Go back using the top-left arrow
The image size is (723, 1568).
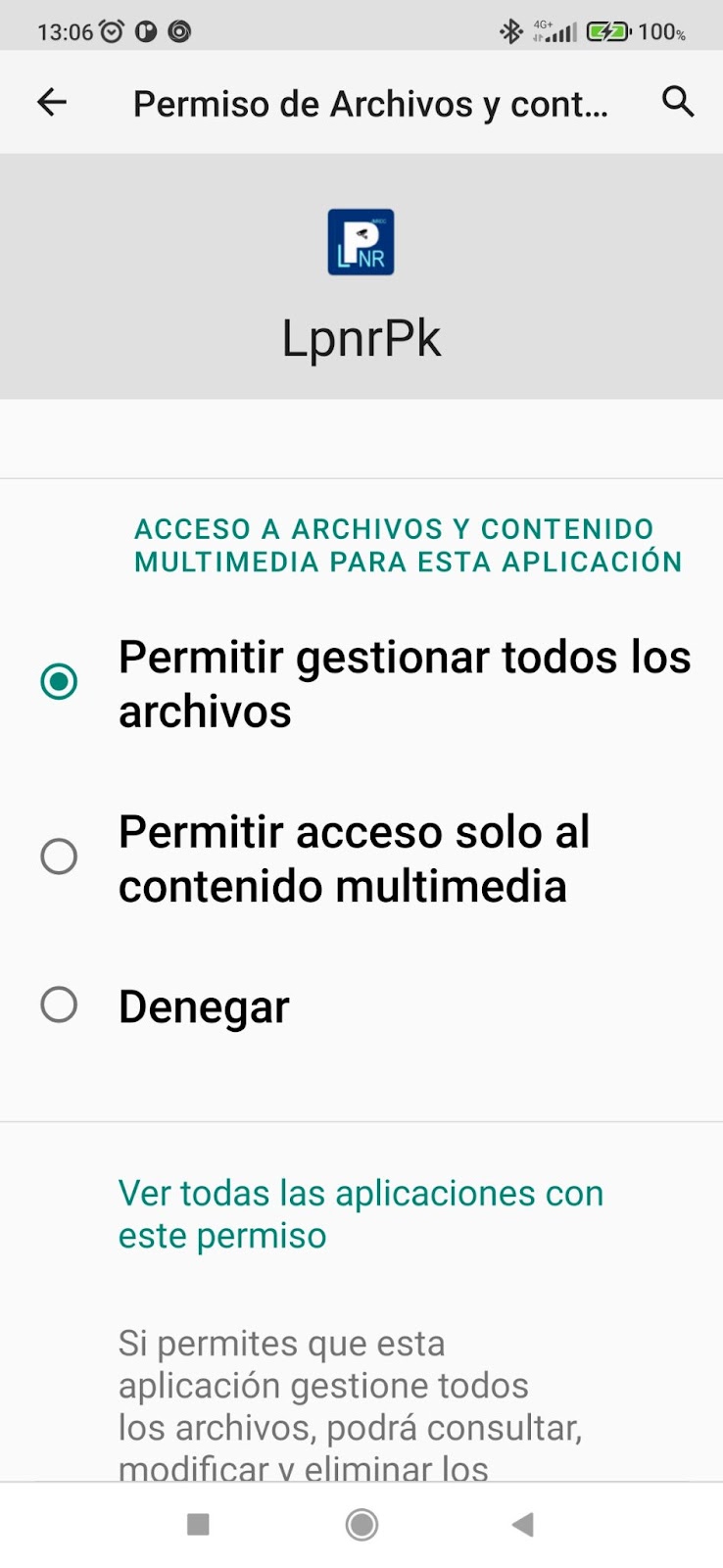point(52,102)
